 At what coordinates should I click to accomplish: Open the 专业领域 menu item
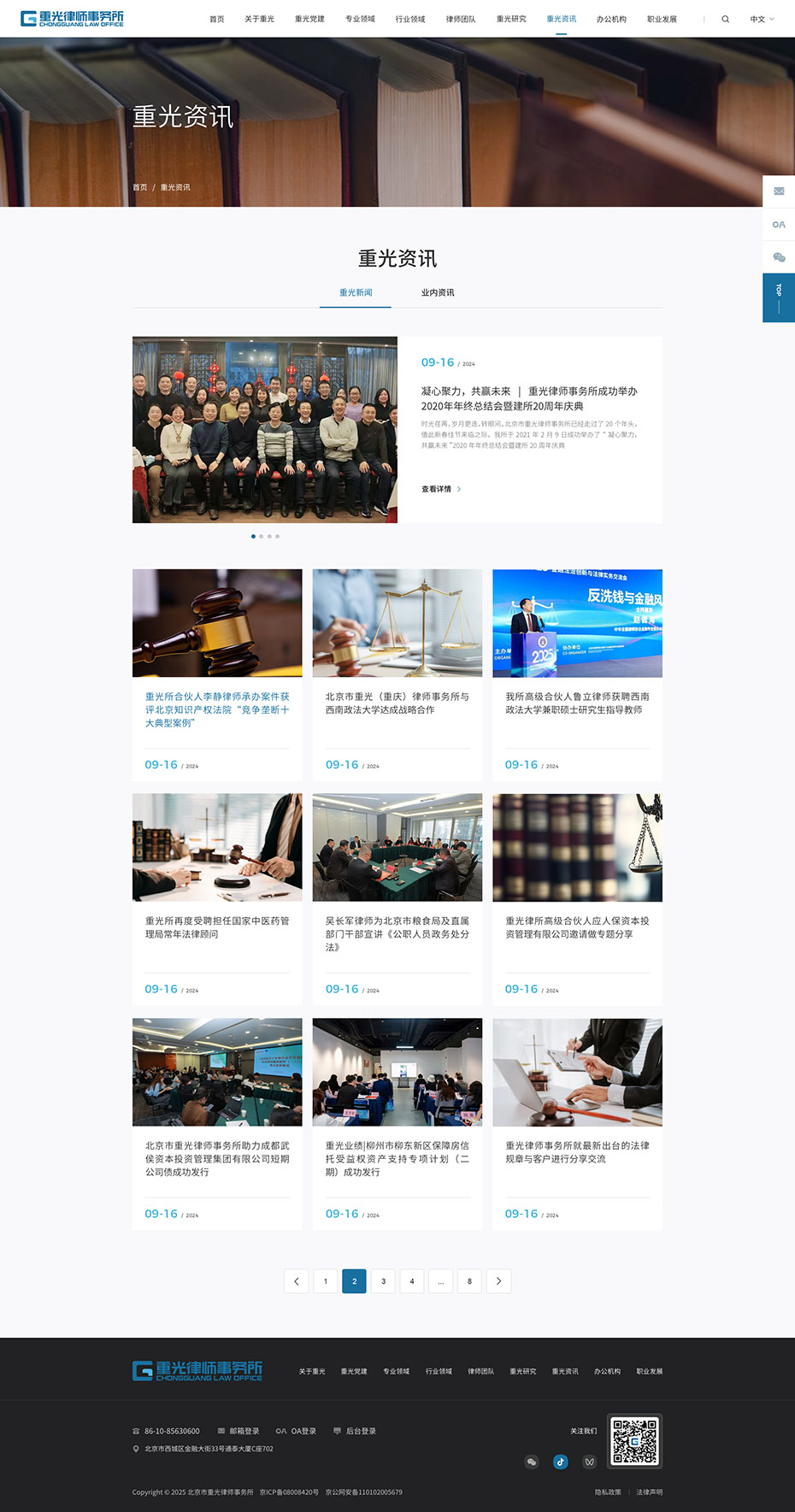click(x=360, y=19)
